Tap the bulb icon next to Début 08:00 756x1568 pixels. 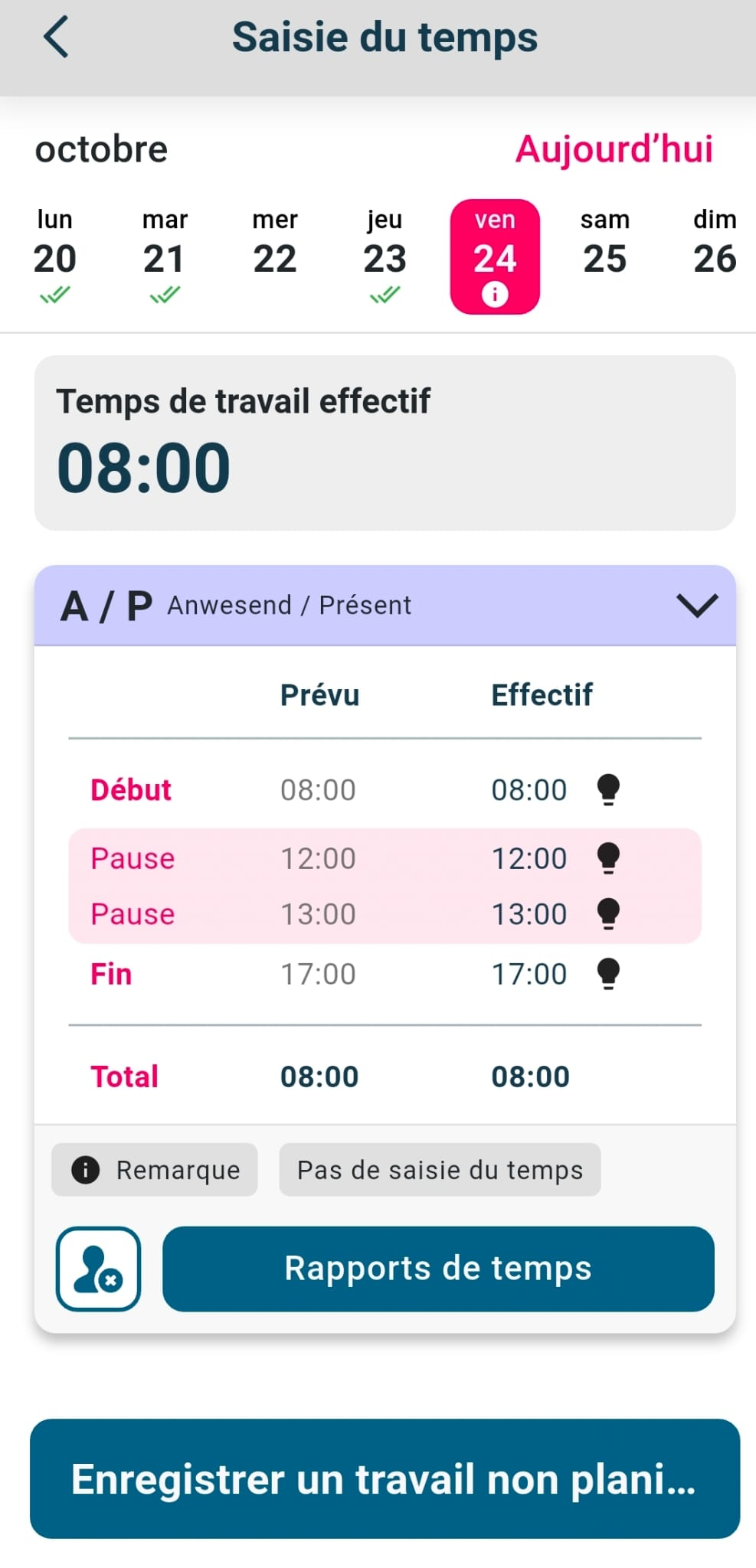pyautogui.click(x=608, y=789)
